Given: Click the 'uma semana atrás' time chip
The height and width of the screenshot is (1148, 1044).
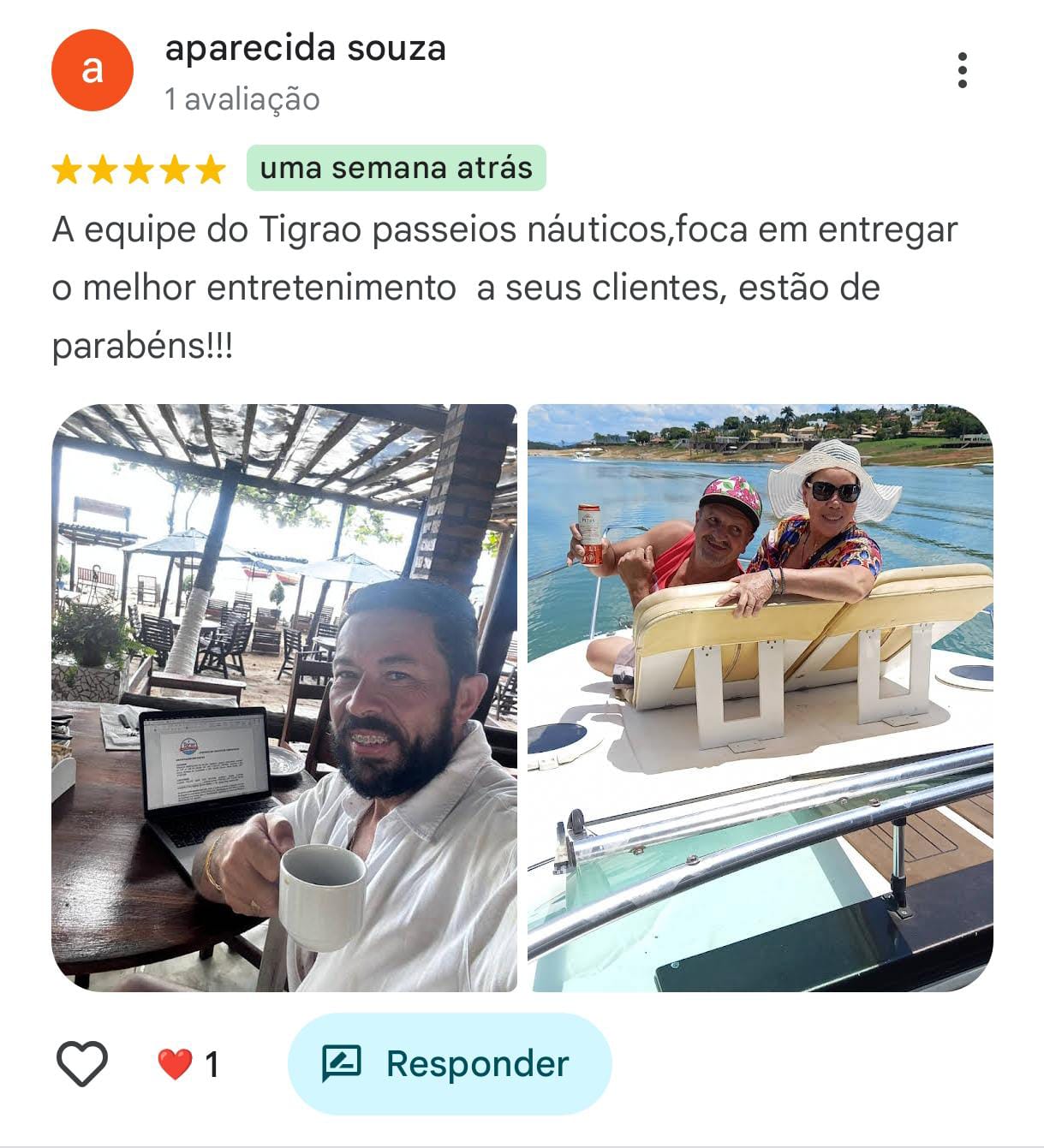Looking at the screenshot, I should pyautogui.click(x=397, y=170).
